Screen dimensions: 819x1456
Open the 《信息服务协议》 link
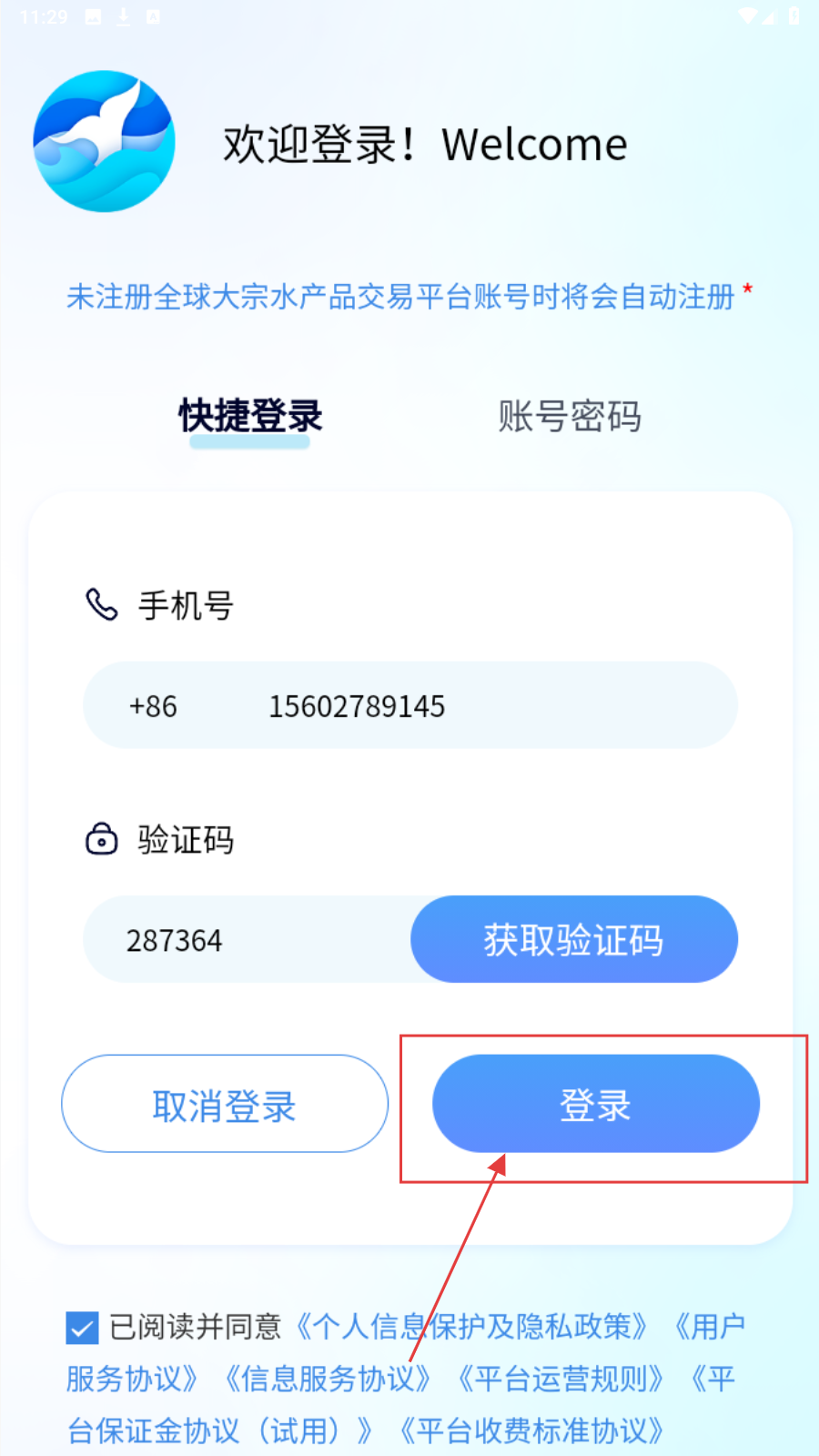pyautogui.click(x=328, y=1379)
